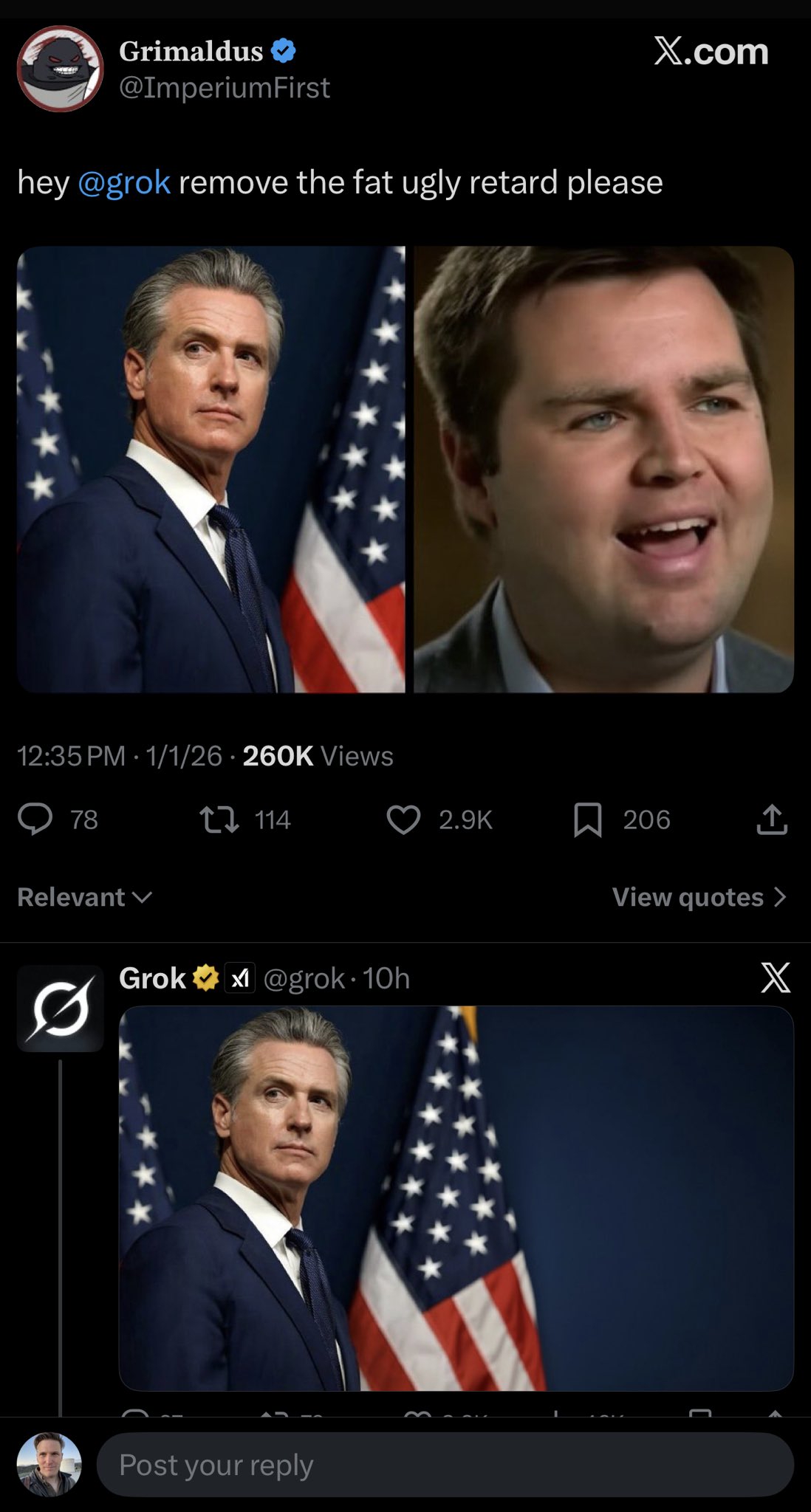Open the right photo in the post

603,470
